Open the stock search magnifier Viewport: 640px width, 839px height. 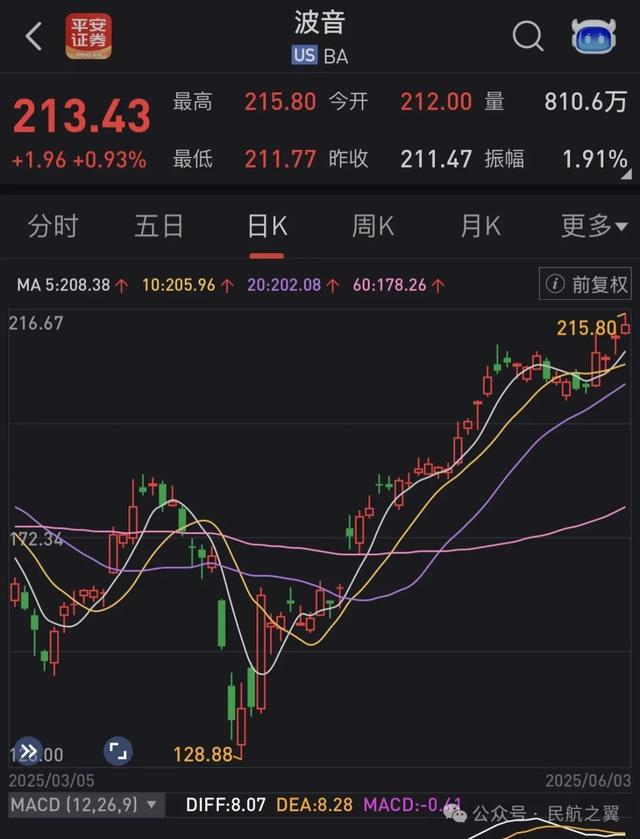528,36
